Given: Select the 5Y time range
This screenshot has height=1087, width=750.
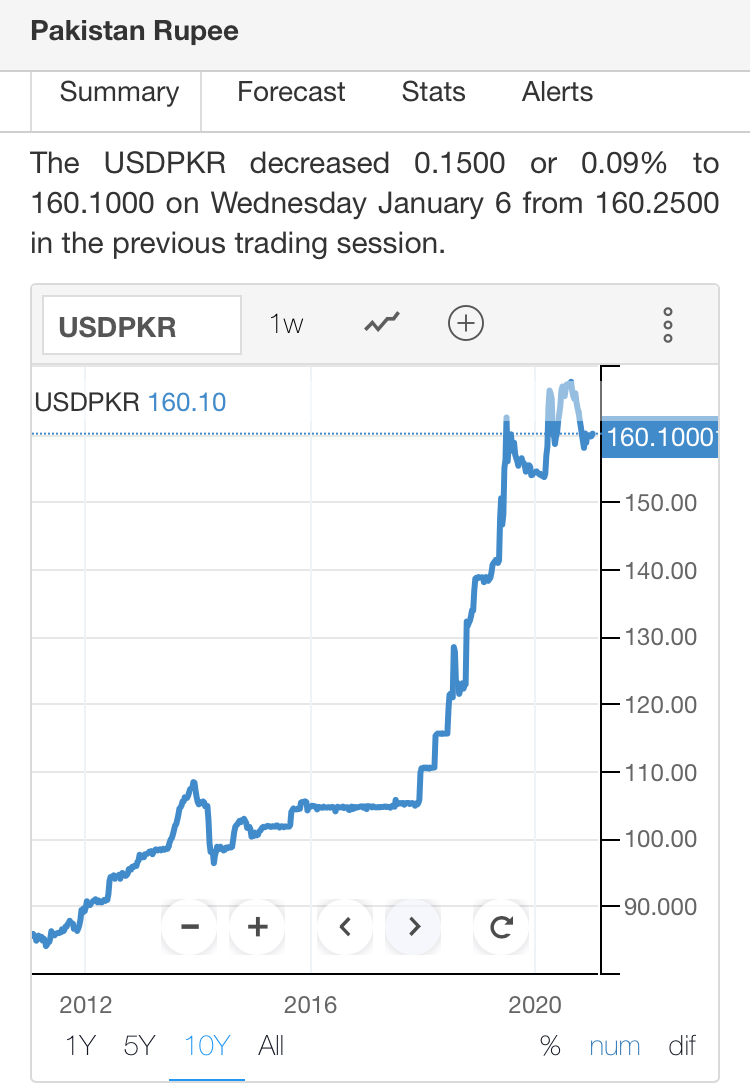Looking at the screenshot, I should (x=139, y=1045).
